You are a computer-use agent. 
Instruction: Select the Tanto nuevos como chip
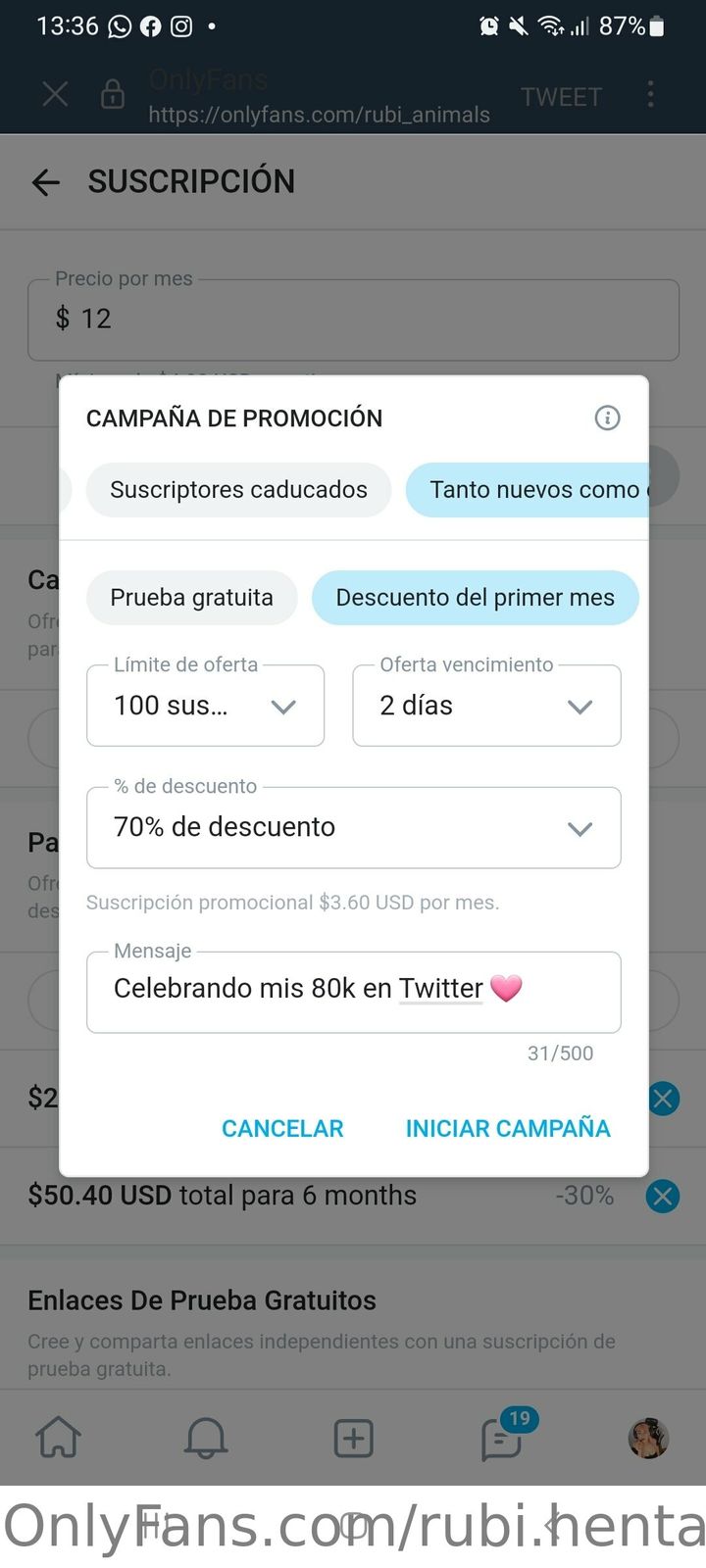pos(529,490)
